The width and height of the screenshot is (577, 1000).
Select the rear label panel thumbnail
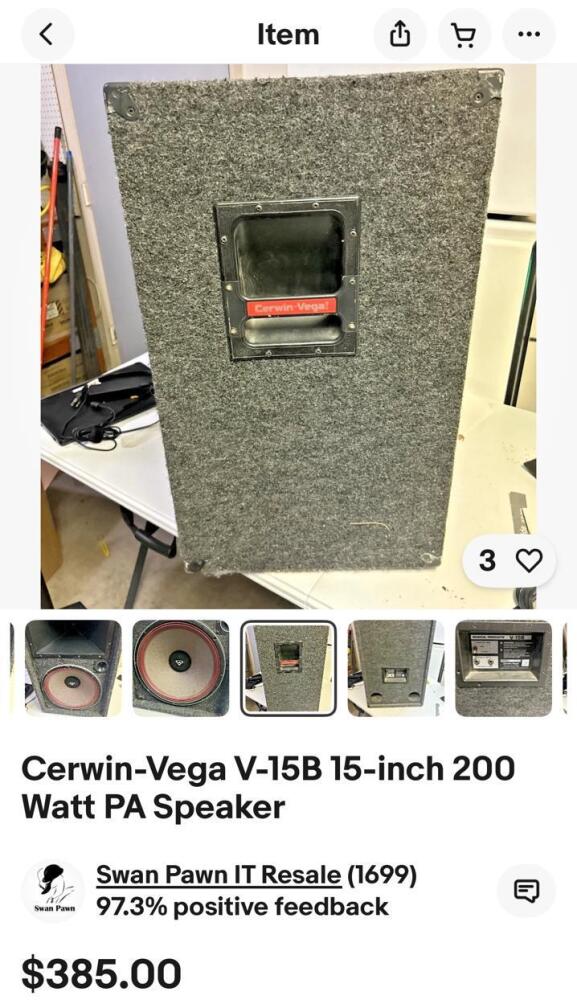click(504, 668)
